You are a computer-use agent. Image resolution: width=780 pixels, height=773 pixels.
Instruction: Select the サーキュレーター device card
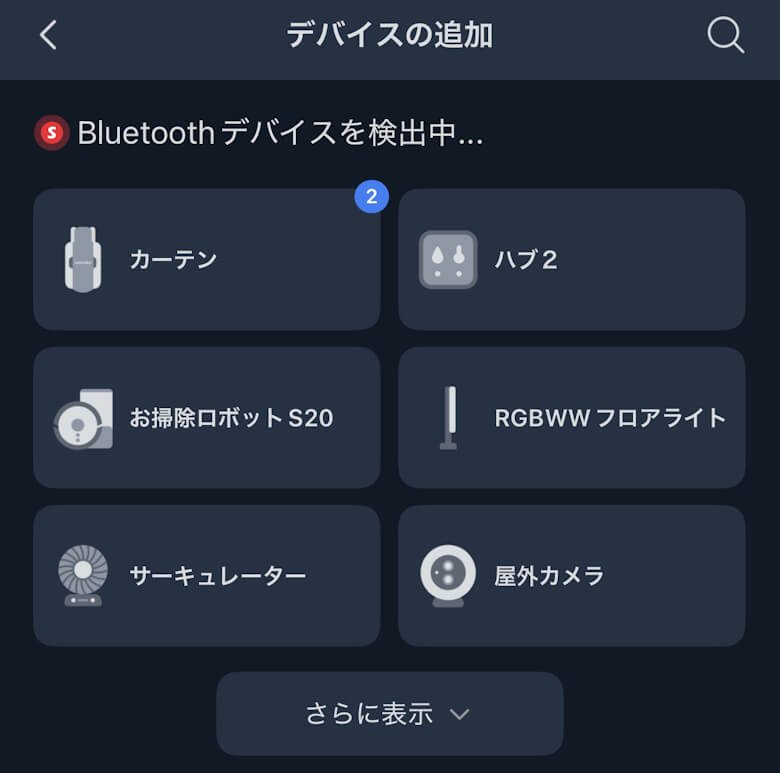(x=206, y=575)
